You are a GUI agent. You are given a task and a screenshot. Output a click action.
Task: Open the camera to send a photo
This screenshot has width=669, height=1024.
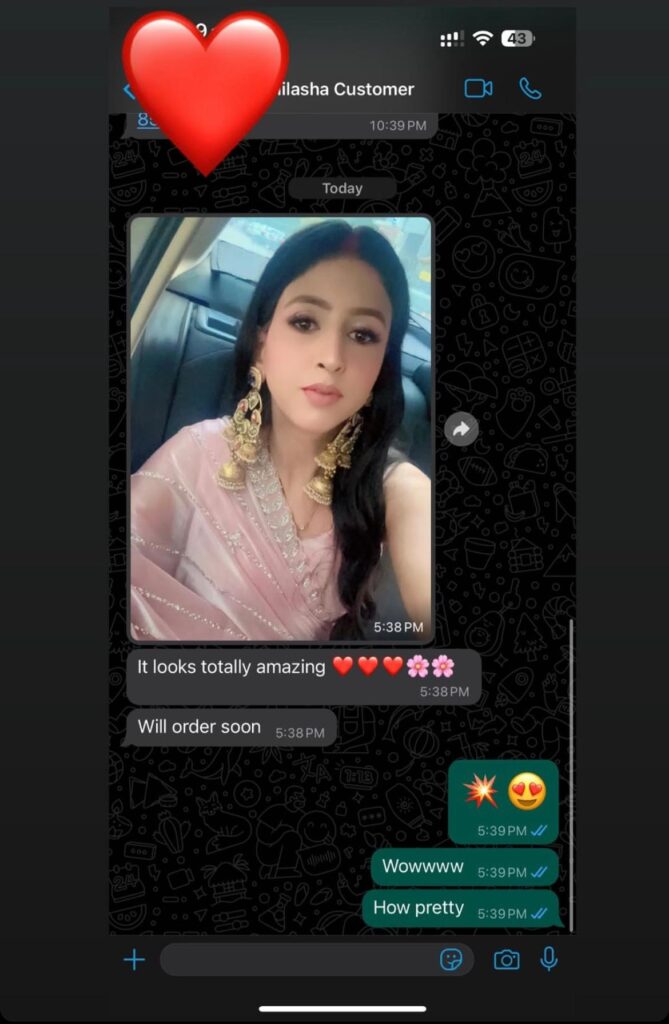507,960
